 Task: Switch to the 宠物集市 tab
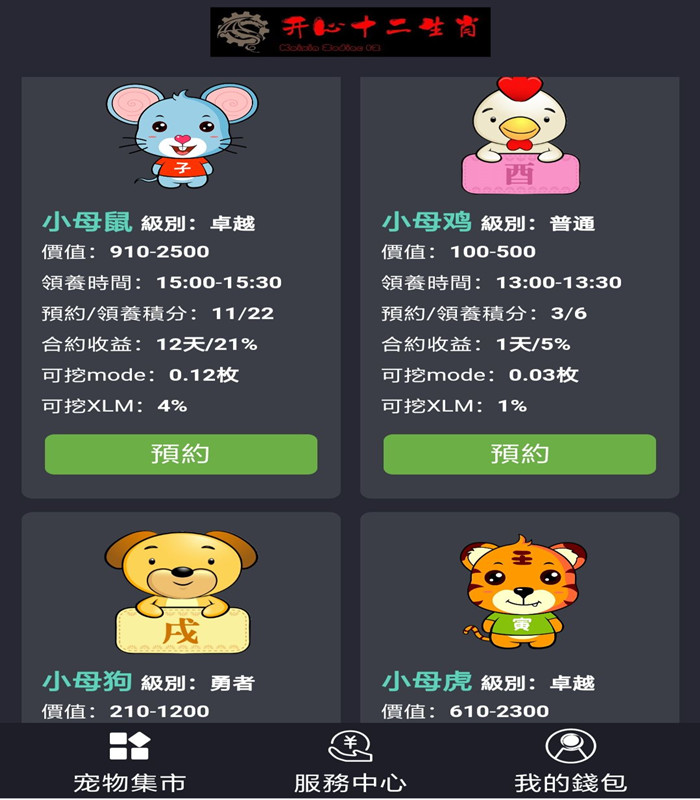129,763
